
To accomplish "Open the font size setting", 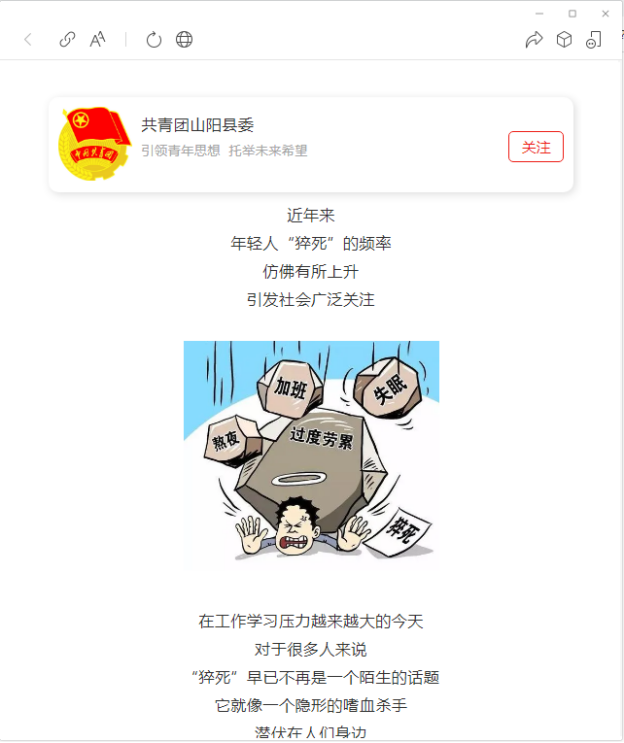I will pos(97,40).
